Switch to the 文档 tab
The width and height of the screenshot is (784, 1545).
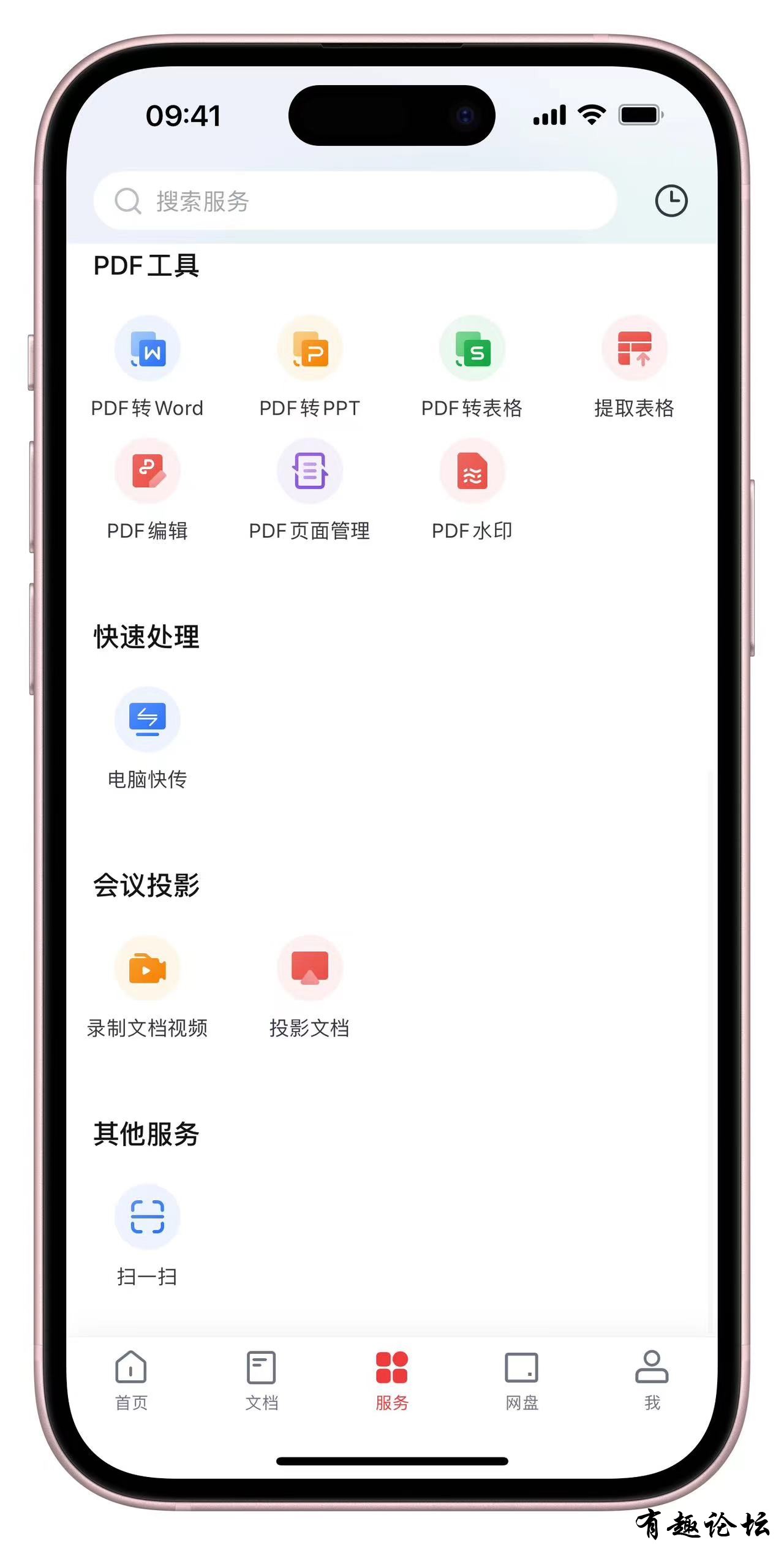tap(262, 1380)
